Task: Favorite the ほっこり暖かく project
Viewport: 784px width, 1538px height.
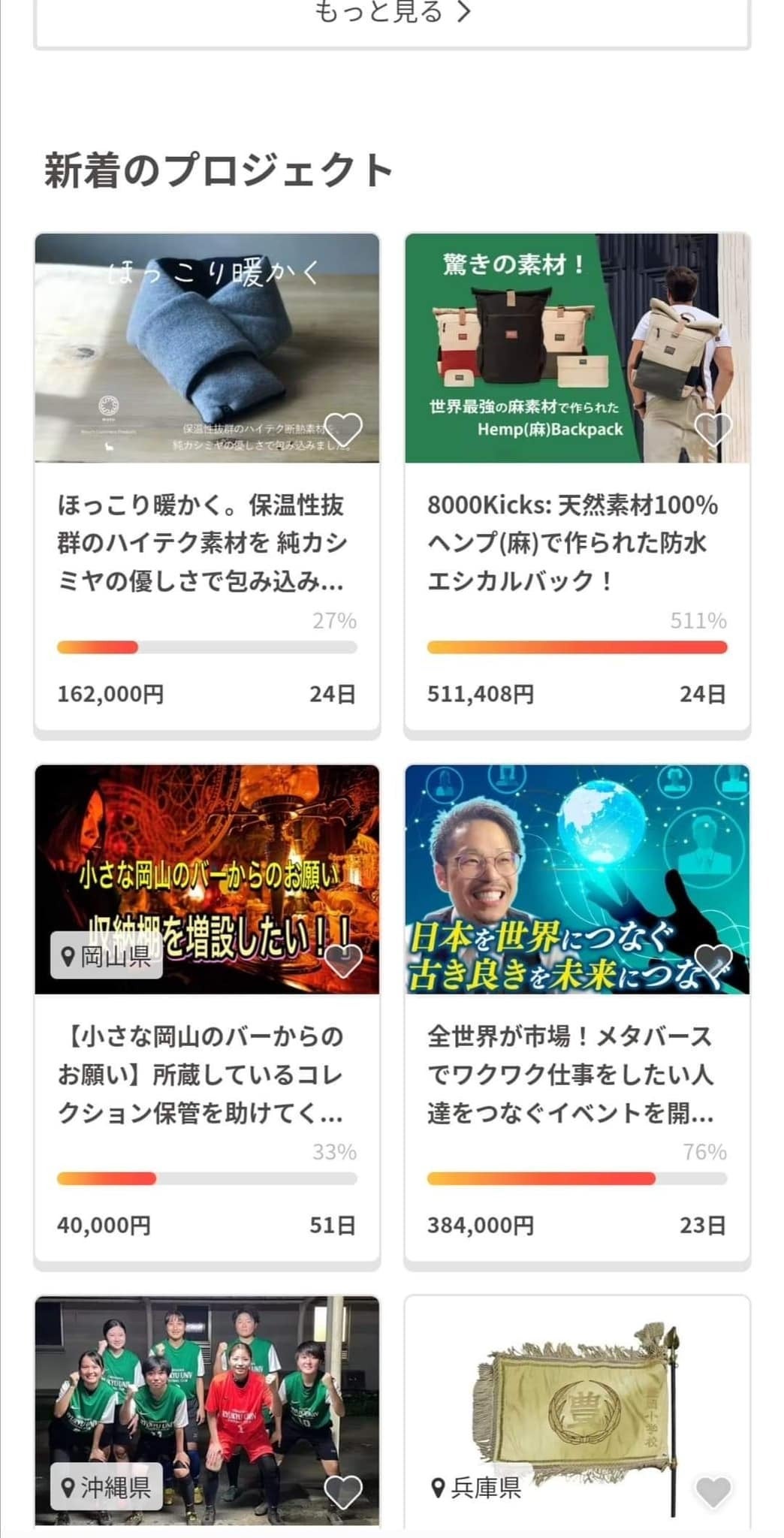Action: 343,430
